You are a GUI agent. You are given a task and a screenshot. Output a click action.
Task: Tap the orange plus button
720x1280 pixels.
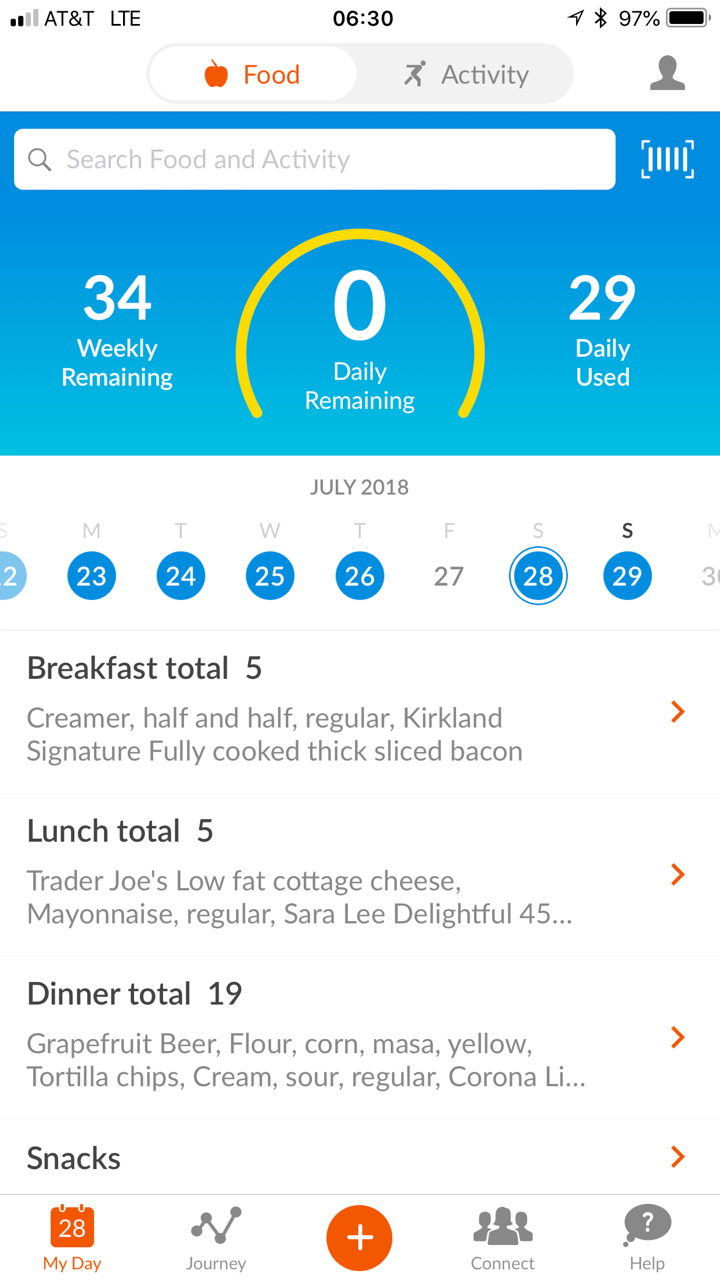(x=359, y=1238)
